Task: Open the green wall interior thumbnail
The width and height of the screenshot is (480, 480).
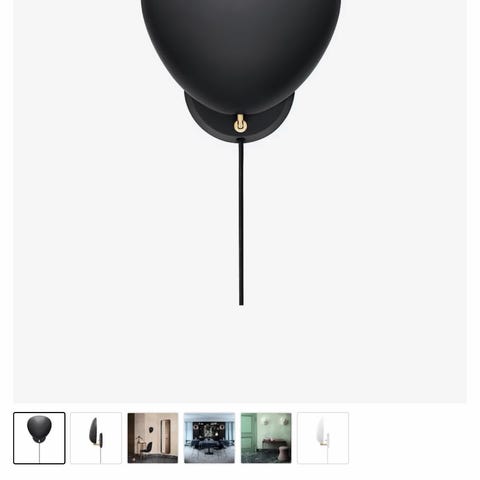Action: (x=266, y=438)
